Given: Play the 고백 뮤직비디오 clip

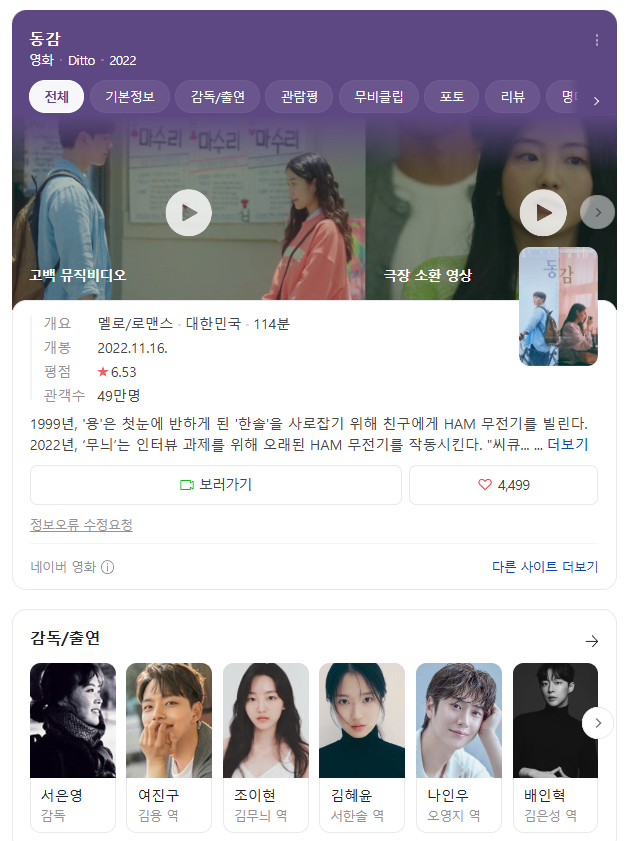Looking at the screenshot, I should [x=188, y=212].
